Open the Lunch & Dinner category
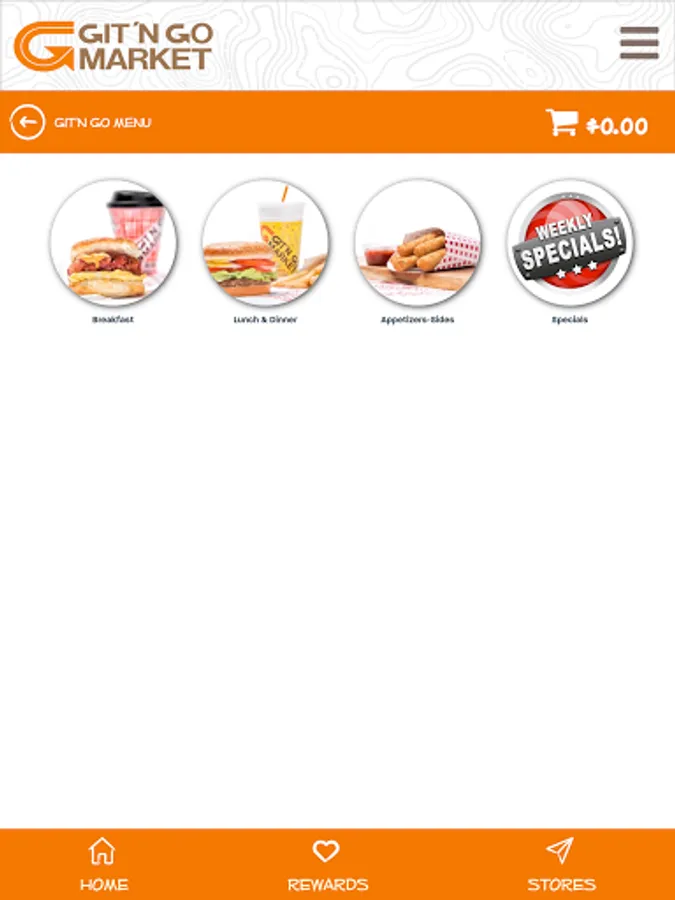The image size is (675, 900). 265,244
